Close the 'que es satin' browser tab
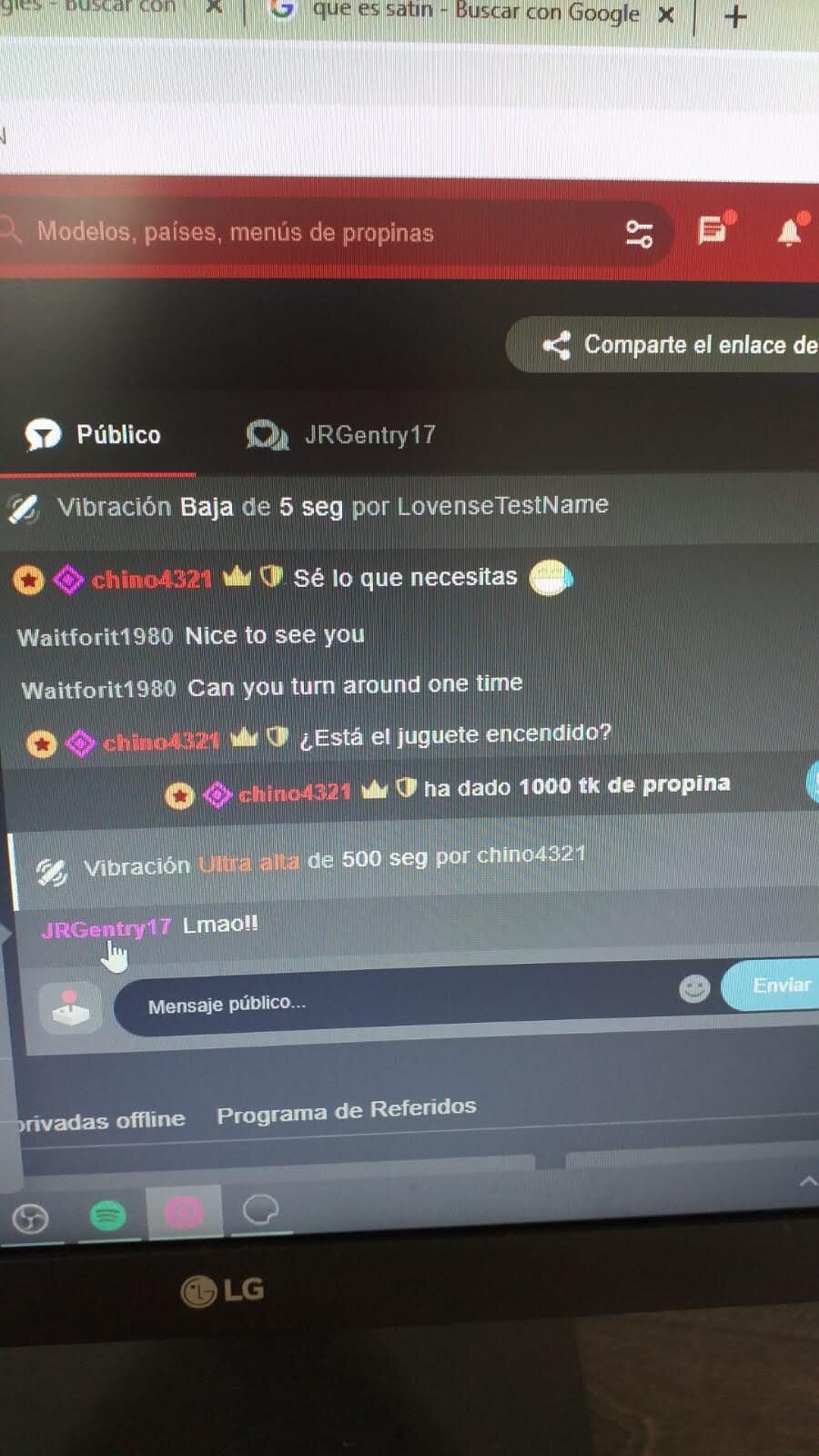The width and height of the screenshot is (819, 1456). pyautogui.click(x=666, y=15)
